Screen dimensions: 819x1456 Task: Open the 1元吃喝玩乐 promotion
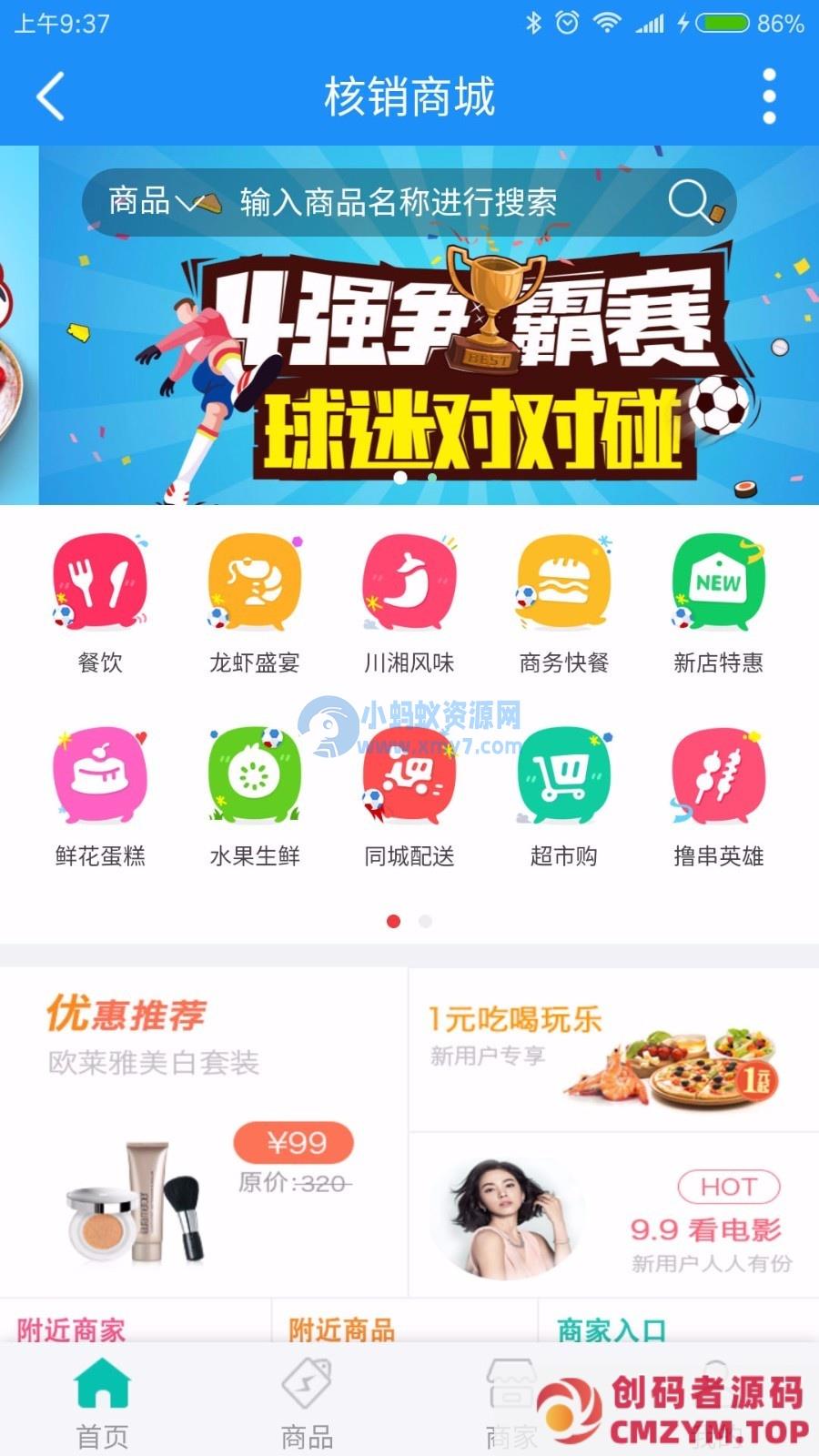(x=613, y=1051)
